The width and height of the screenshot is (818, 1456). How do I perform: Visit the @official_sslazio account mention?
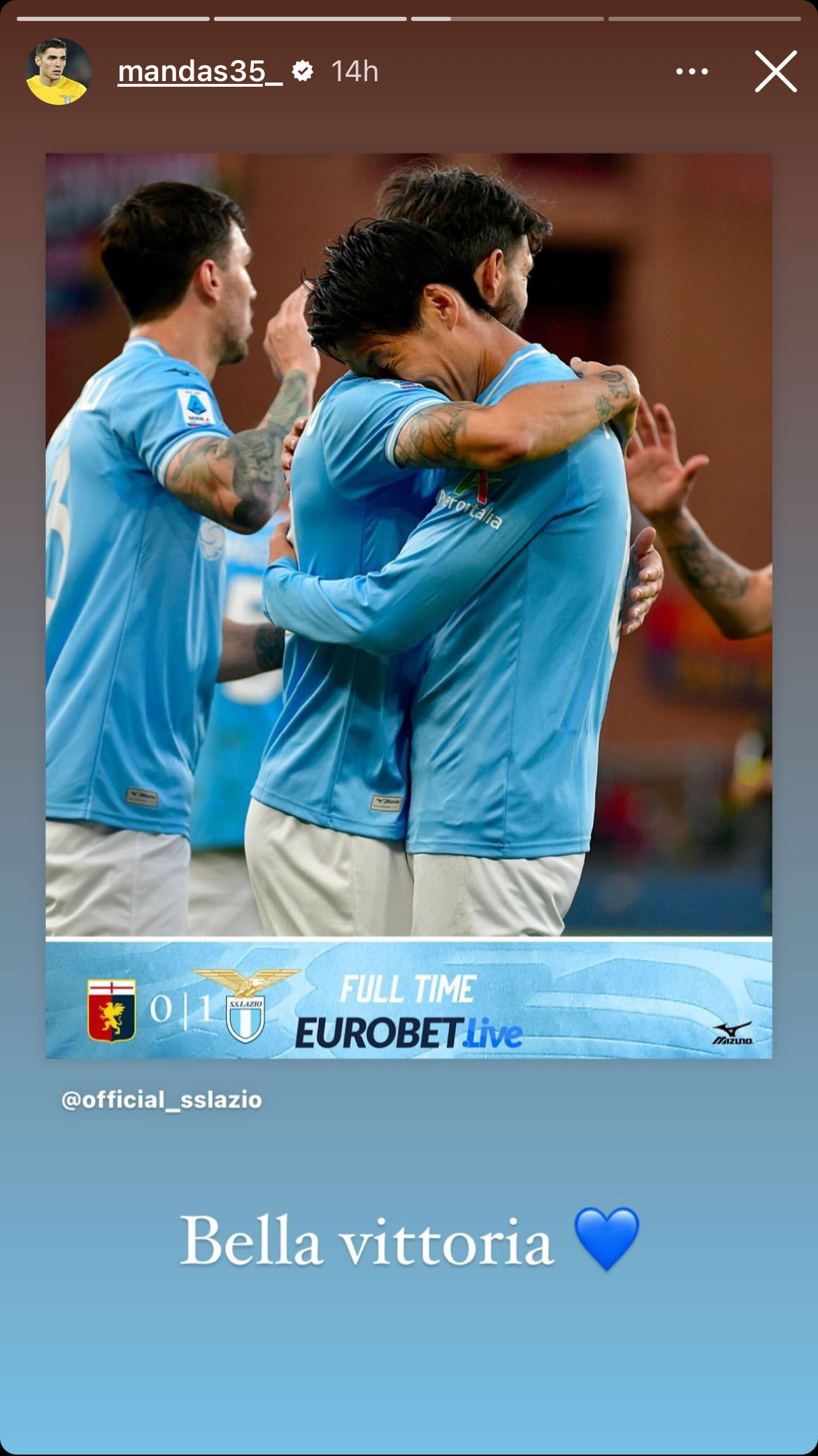click(x=162, y=1100)
